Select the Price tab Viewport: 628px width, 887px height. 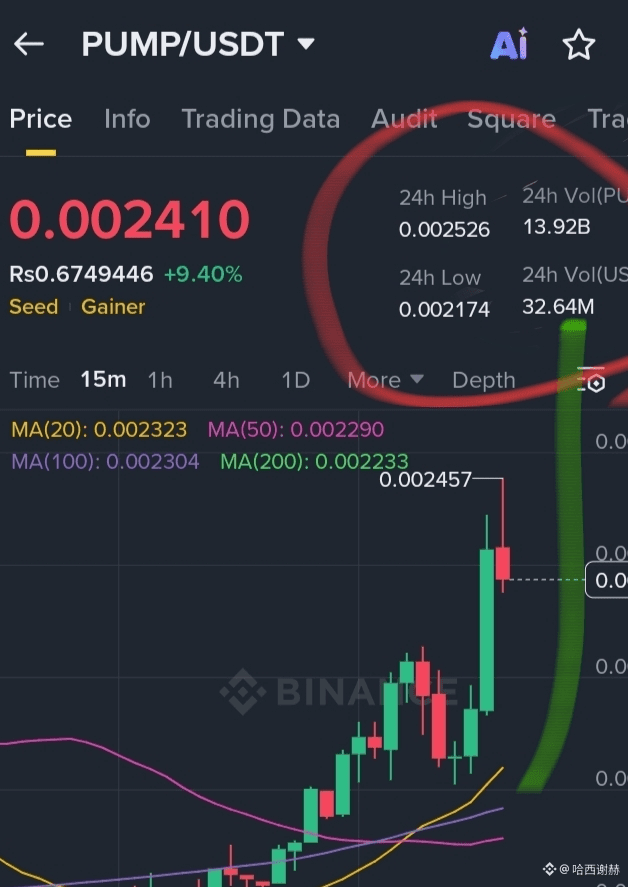(x=41, y=119)
